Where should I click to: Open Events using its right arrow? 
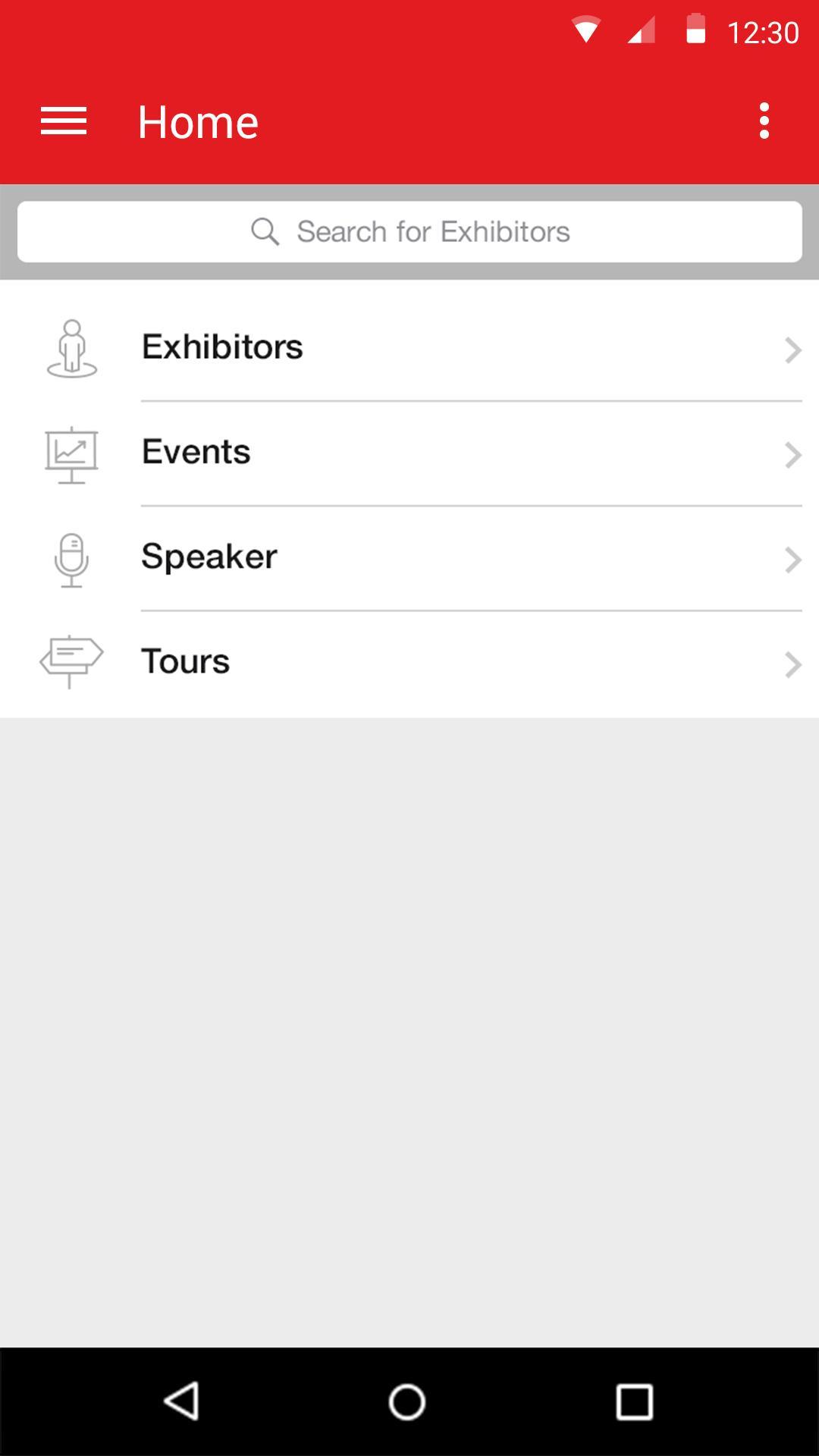click(792, 454)
